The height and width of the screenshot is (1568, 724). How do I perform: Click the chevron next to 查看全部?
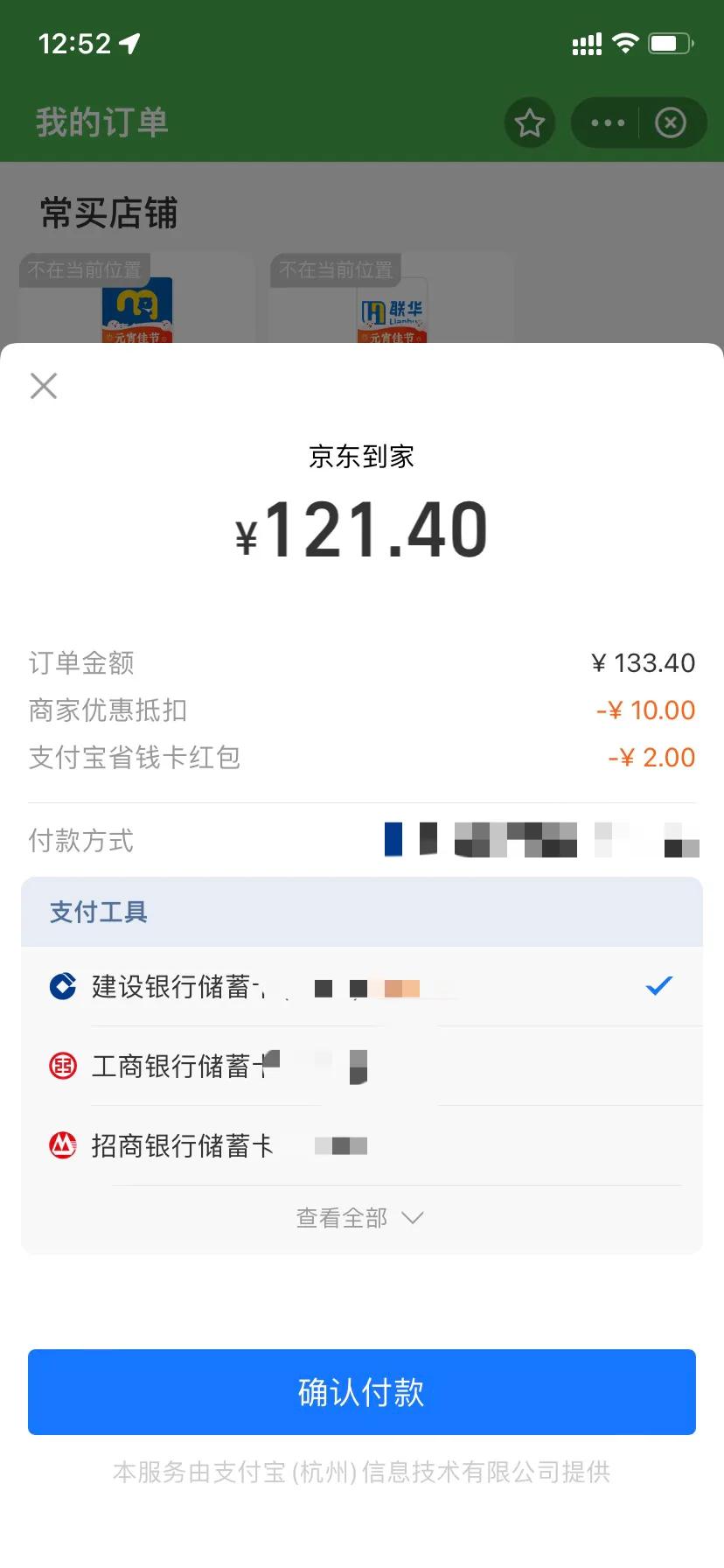(x=411, y=1217)
